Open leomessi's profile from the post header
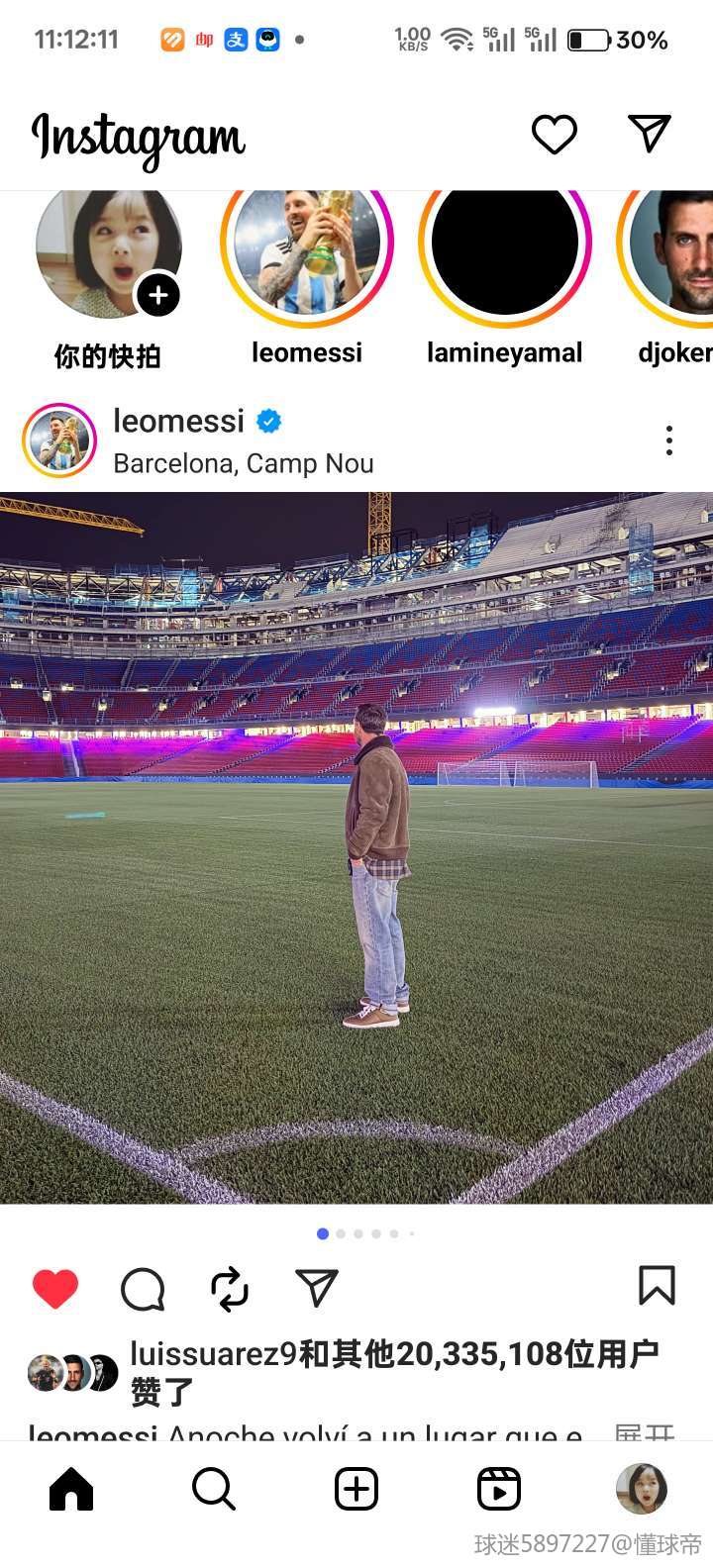 [179, 422]
